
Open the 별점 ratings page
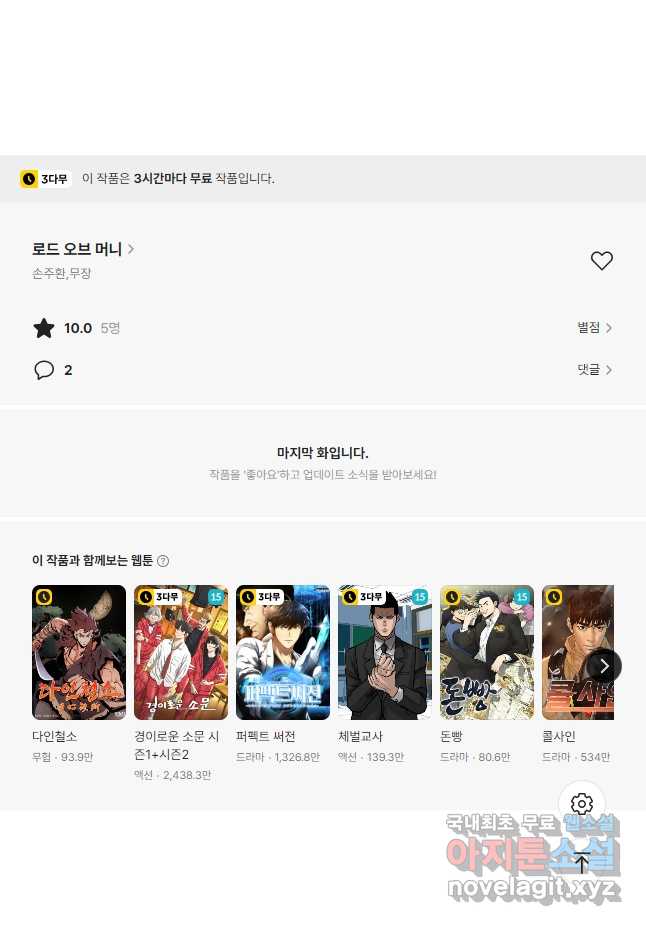click(x=594, y=328)
